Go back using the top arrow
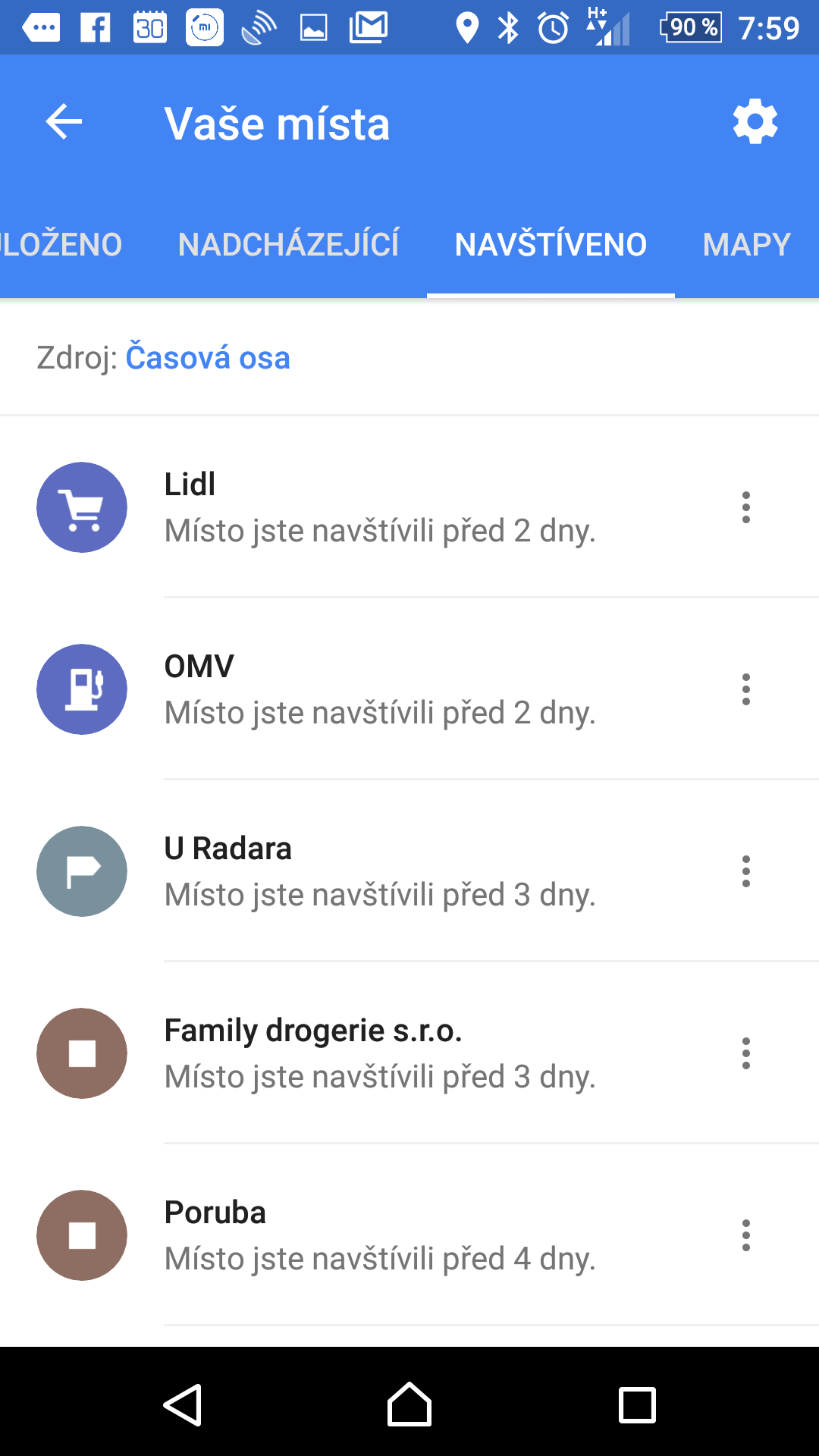Image resolution: width=819 pixels, height=1456 pixels. [x=64, y=122]
